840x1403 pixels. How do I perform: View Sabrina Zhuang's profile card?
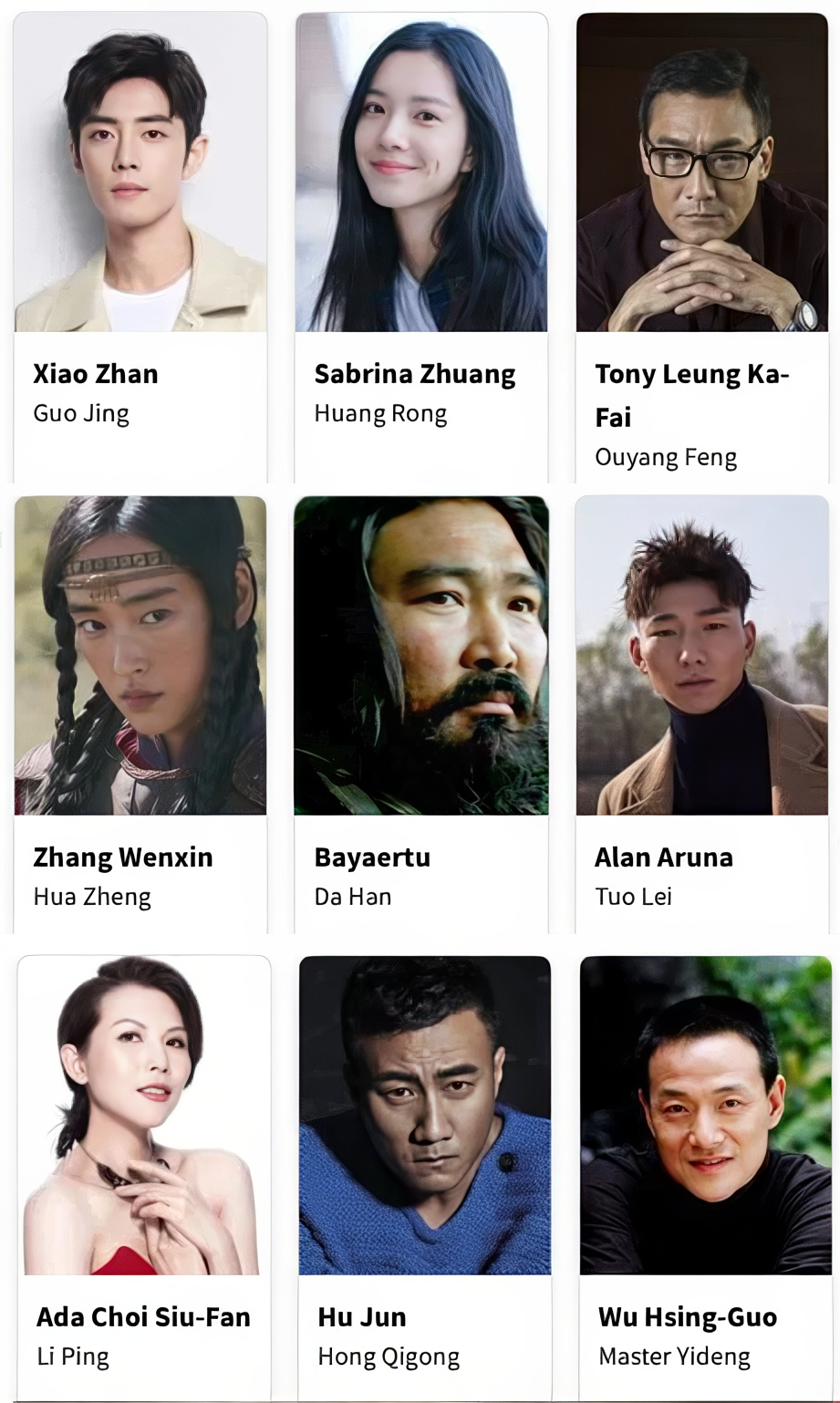(421, 247)
